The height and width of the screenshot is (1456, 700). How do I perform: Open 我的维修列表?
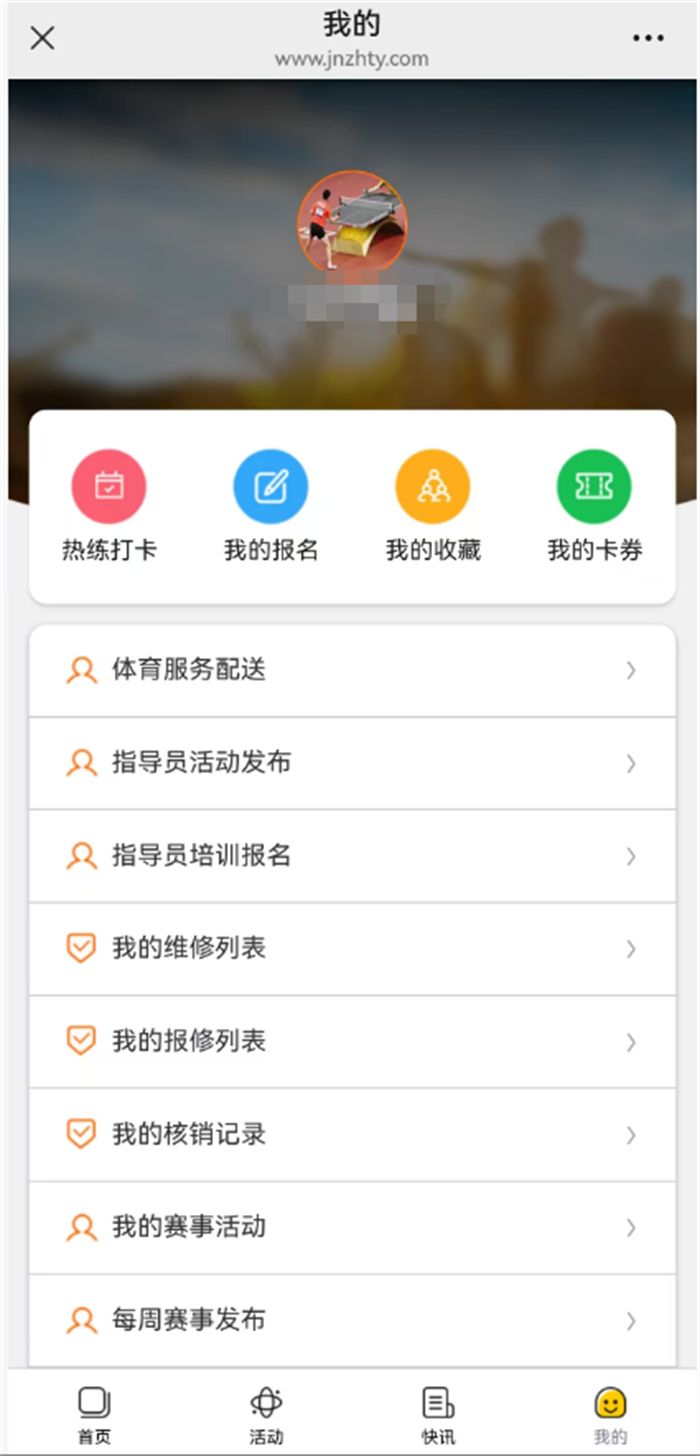352,948
